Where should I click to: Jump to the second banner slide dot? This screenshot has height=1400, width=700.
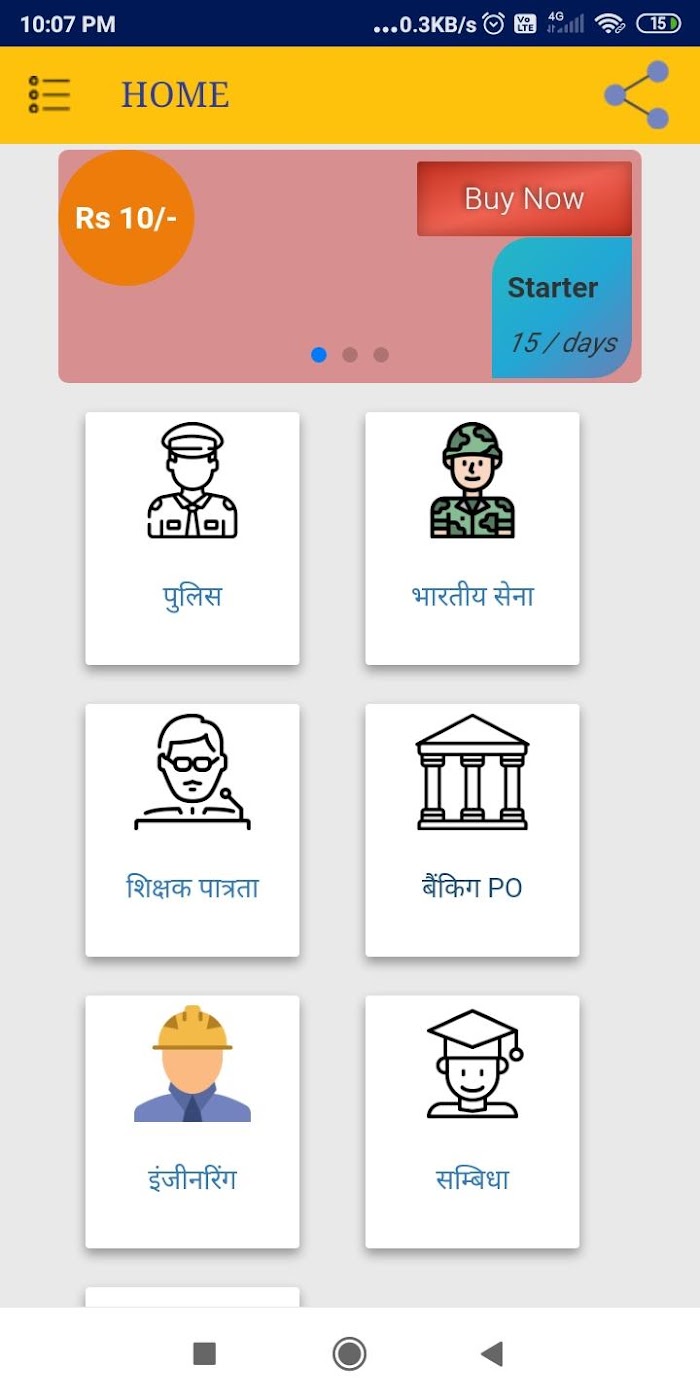click(350, 354)
